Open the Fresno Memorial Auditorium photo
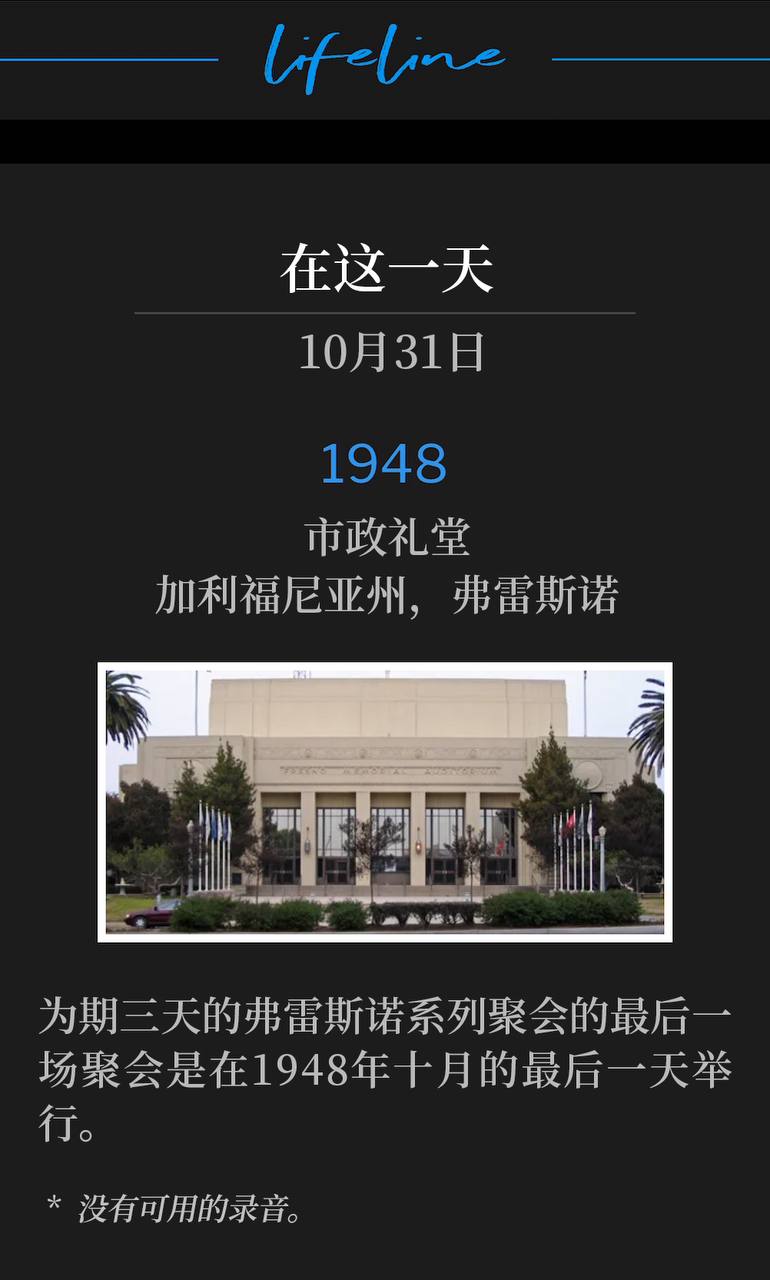The image size is (770, 1280). coord(385,801)
